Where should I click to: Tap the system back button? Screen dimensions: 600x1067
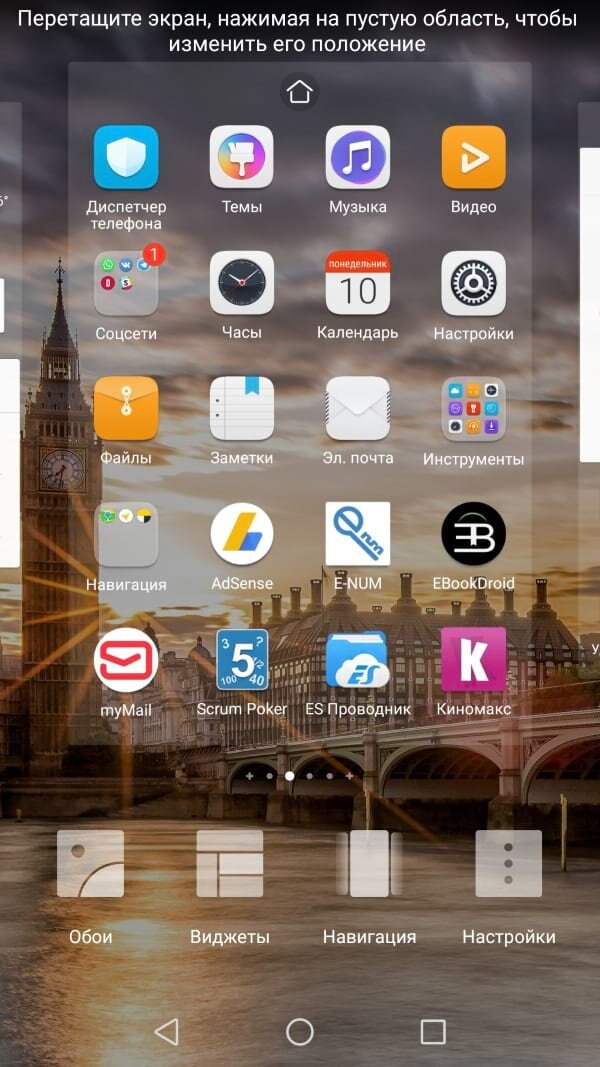[x=167, y=1032]
